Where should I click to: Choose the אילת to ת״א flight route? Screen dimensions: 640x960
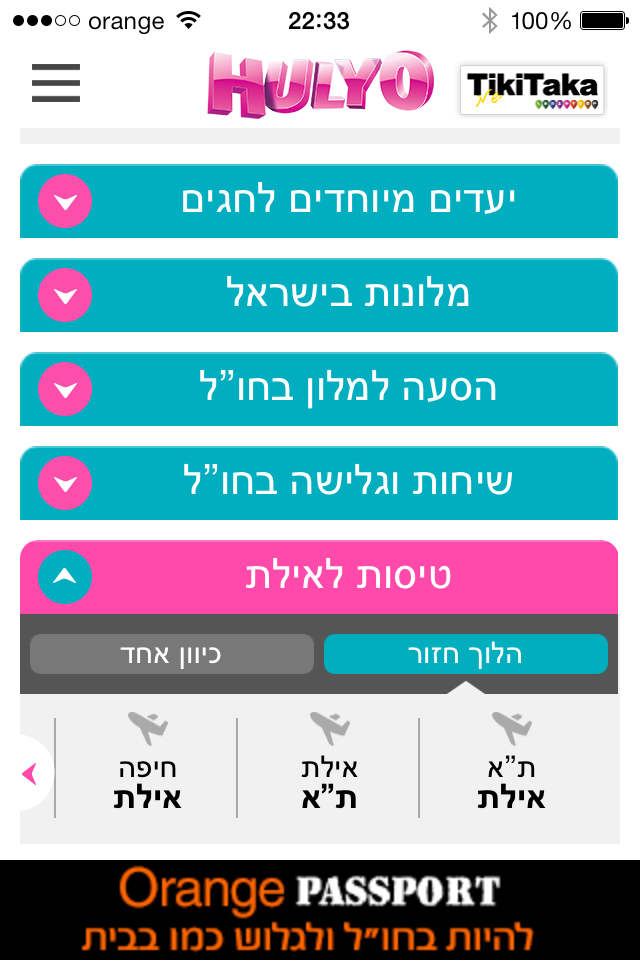click(329, 768)
